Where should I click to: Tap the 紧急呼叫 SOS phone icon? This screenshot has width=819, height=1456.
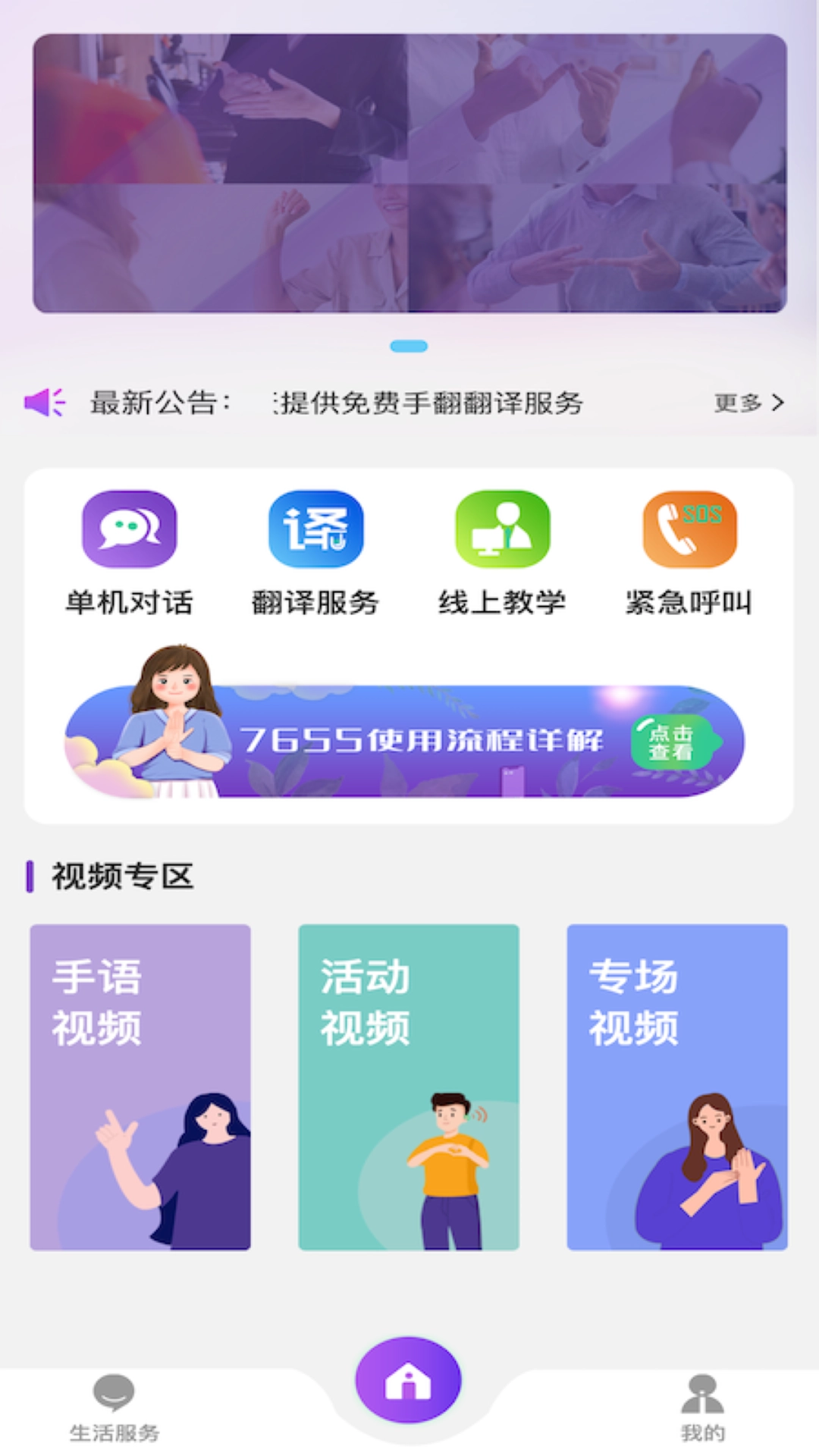(x=687, y=529)
